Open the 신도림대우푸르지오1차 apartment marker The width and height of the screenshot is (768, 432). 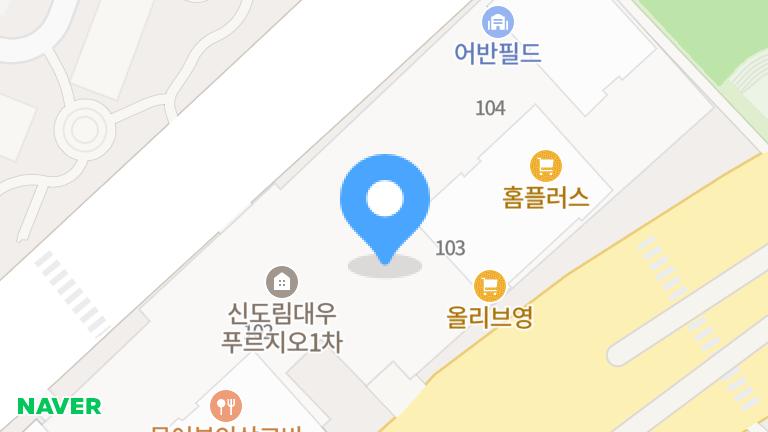click(281, 283)
